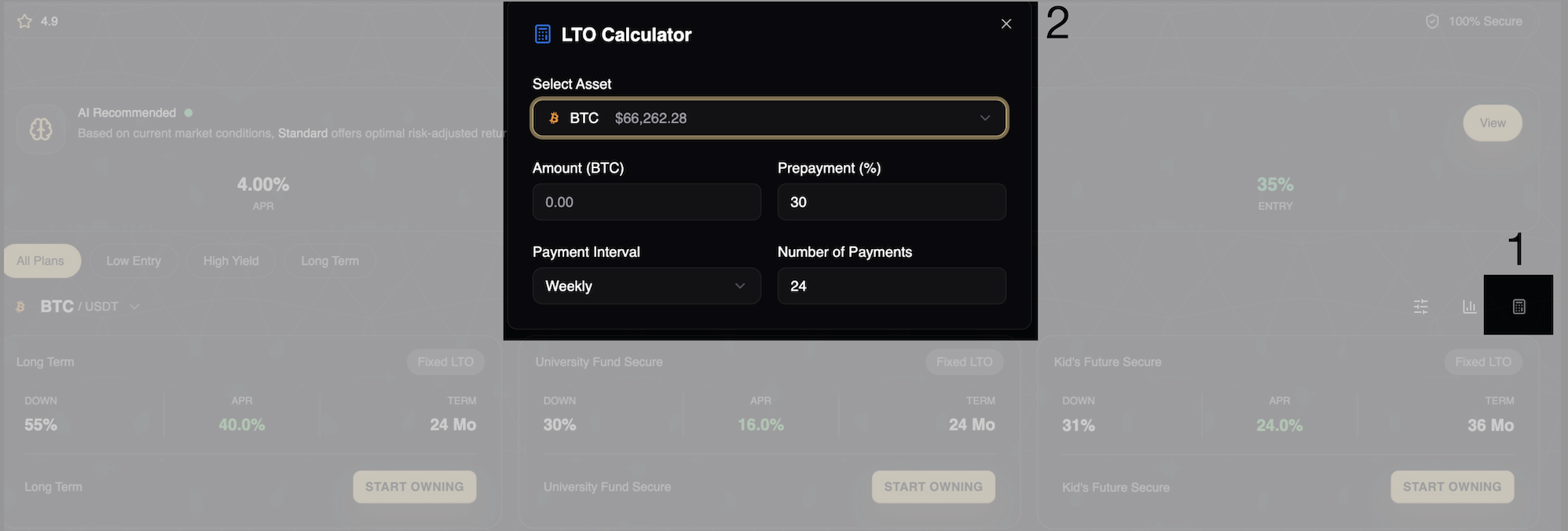Screen dimensions: 1568x531
Task: Tap the Amount (BTC) input field
Action: [x=646, y=202]
